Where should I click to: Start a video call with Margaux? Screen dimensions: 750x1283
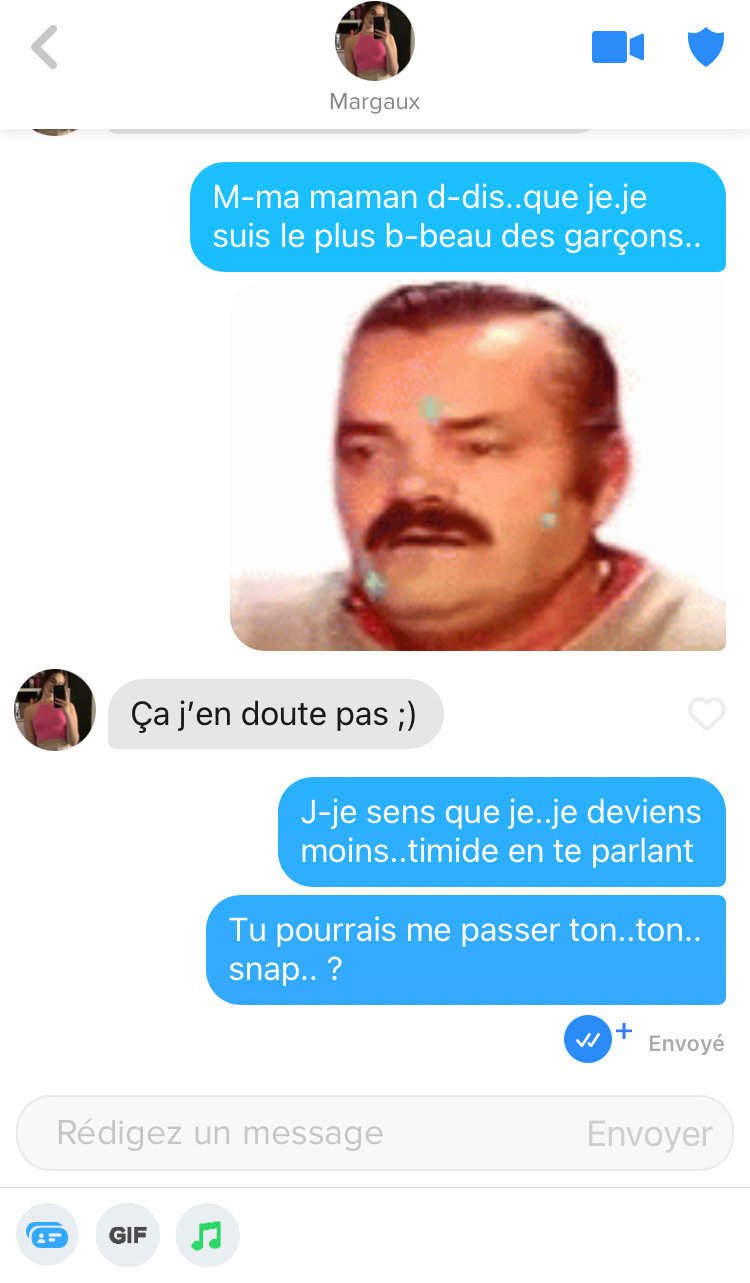(x=617, y=47)
